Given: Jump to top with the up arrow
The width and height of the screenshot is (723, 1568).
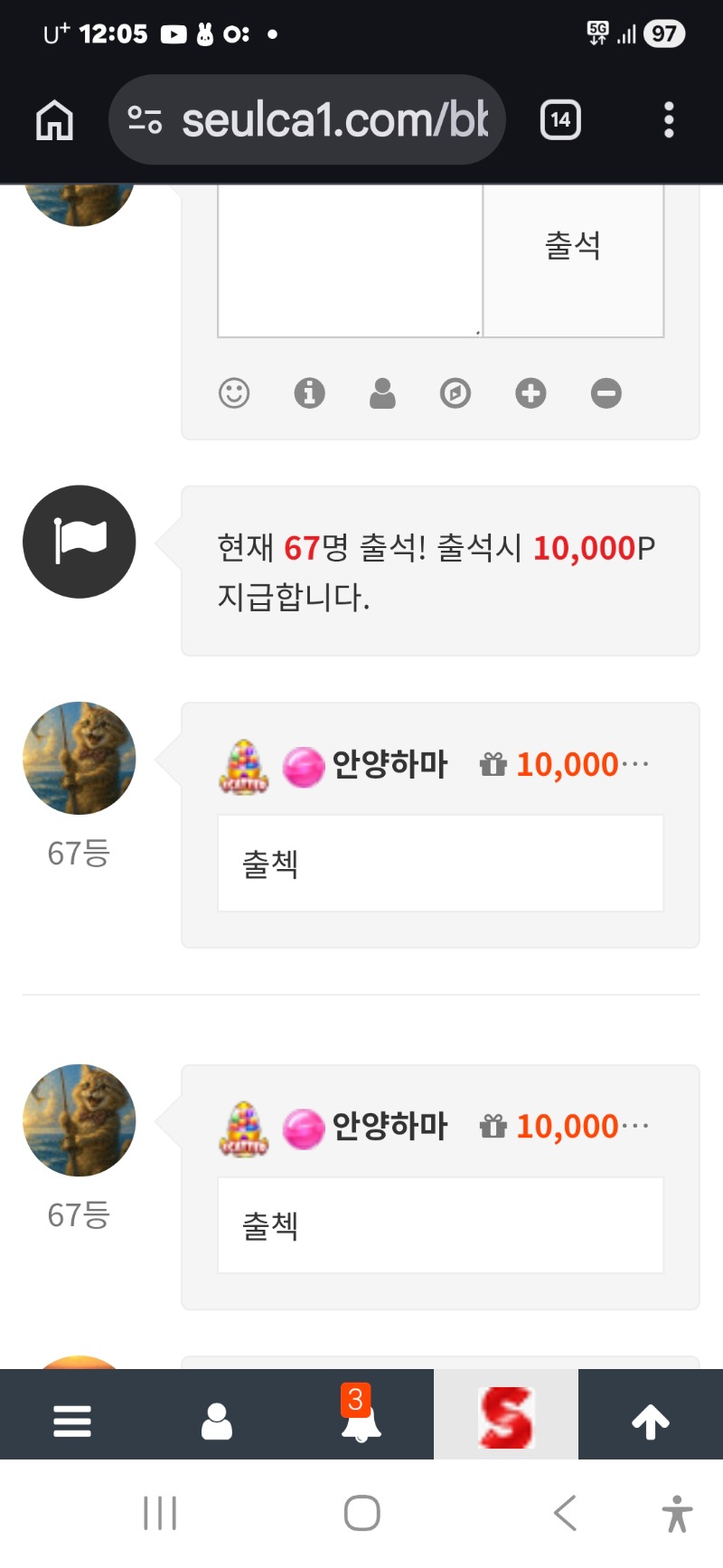Looking at the screenshot, I should click(651, 1421).
